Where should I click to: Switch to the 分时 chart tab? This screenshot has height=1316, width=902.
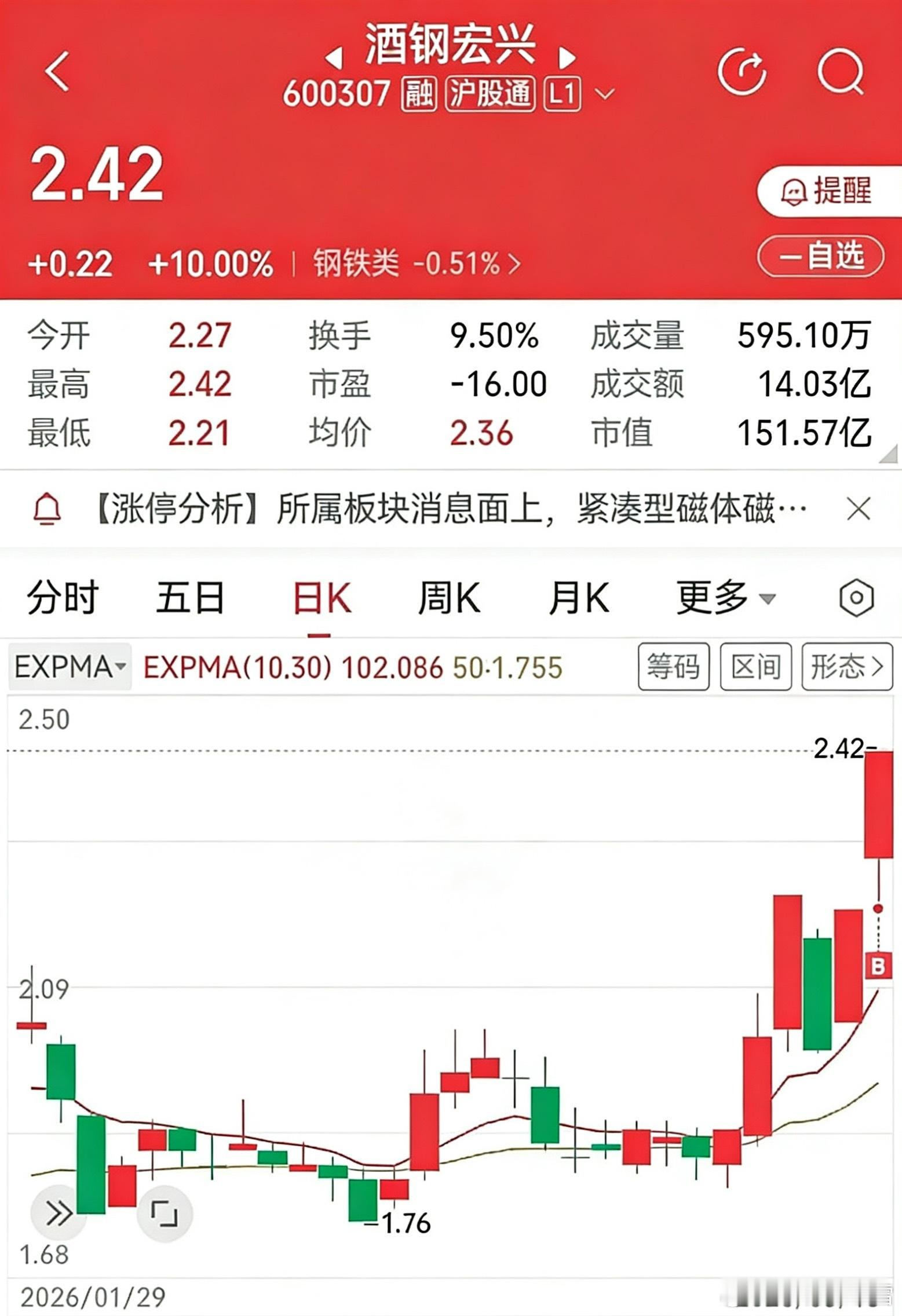click(x=63, y=597)
